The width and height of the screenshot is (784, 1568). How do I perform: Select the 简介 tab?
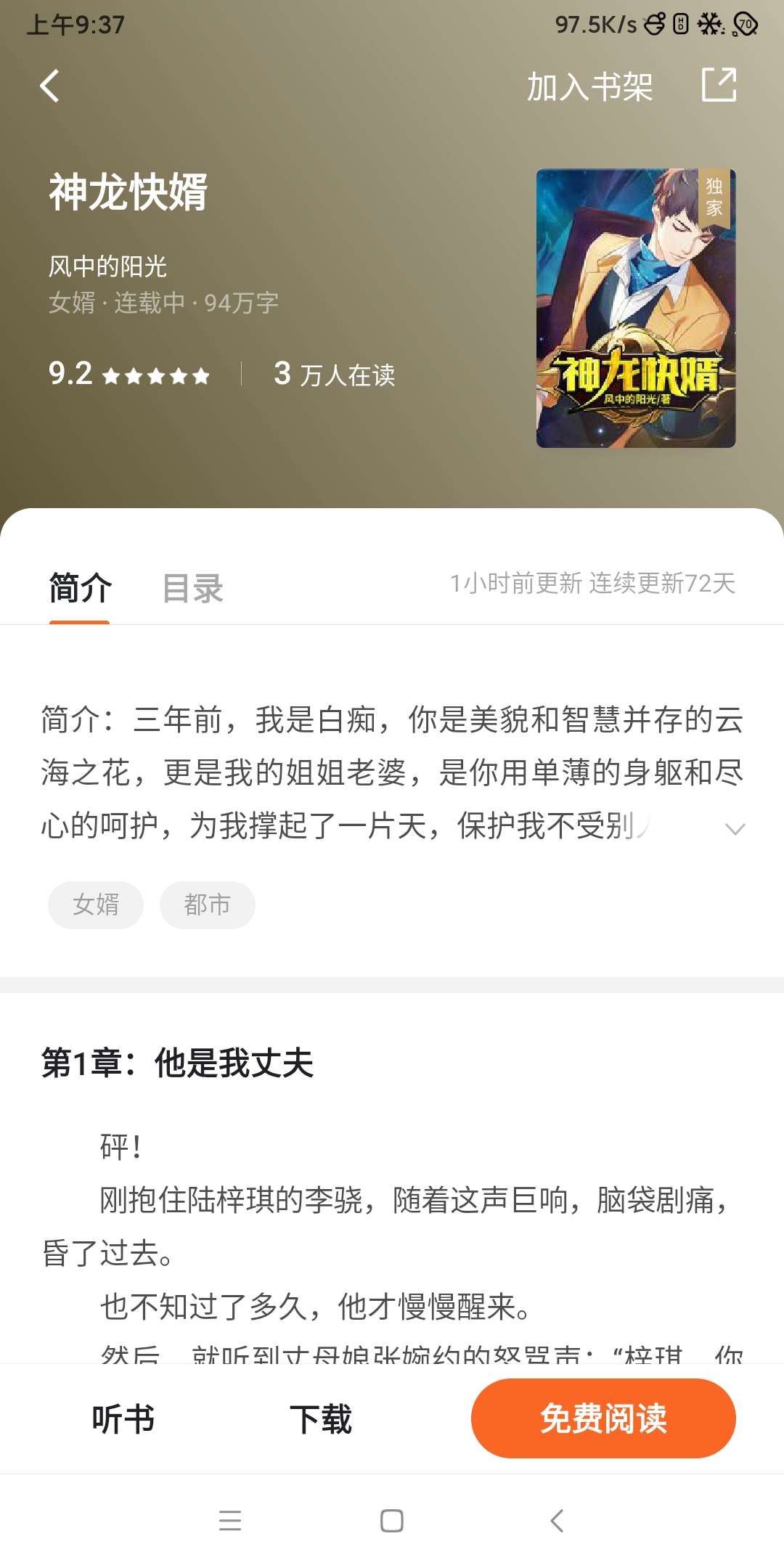[80, 588]
